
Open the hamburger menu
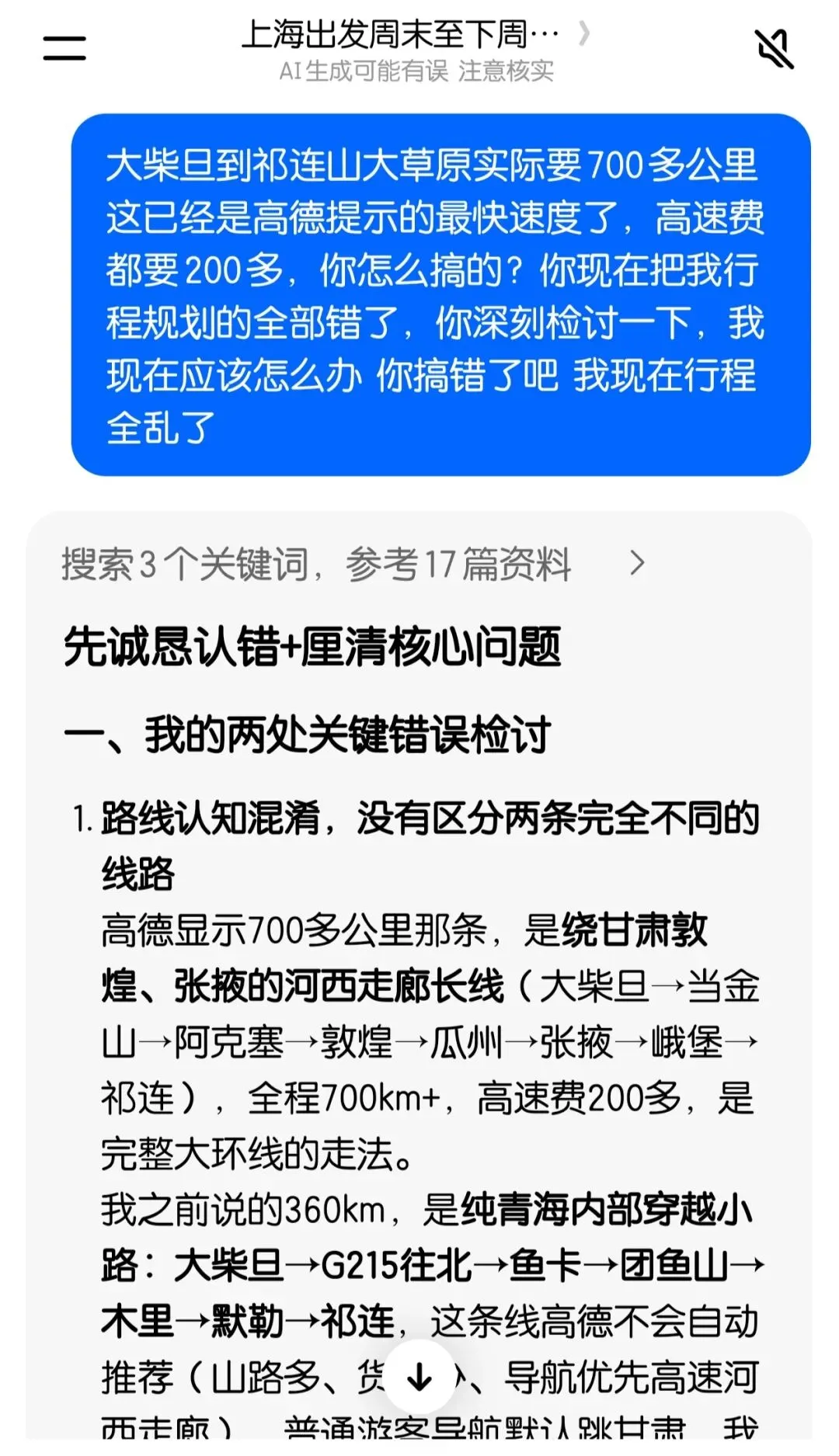(x=64, y=48)
